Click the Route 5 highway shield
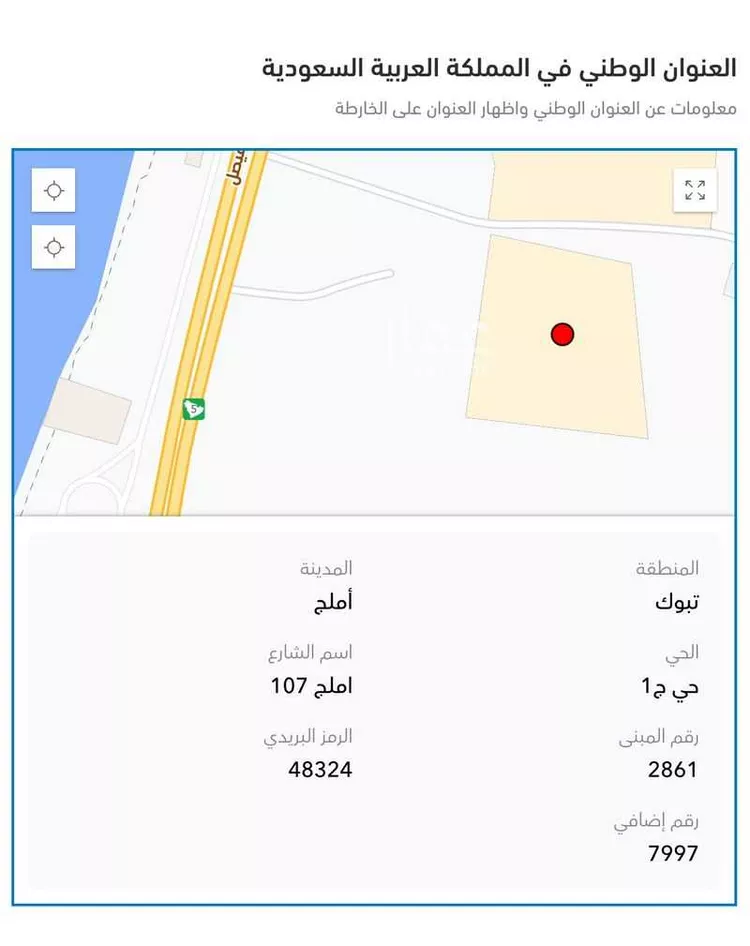 192,409
